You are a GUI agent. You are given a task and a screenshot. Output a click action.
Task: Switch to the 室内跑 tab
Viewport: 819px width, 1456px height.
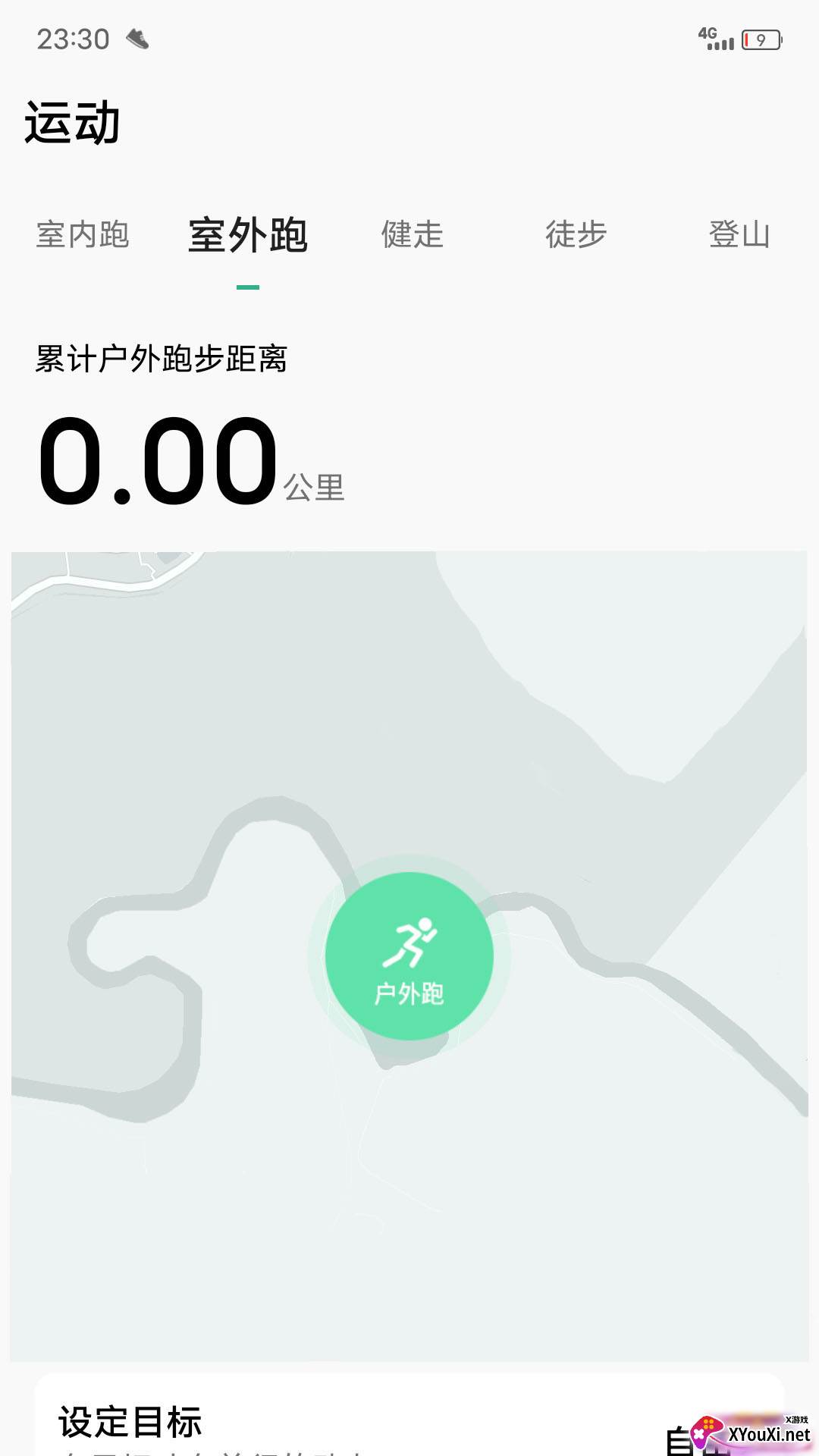click(83, 234)
